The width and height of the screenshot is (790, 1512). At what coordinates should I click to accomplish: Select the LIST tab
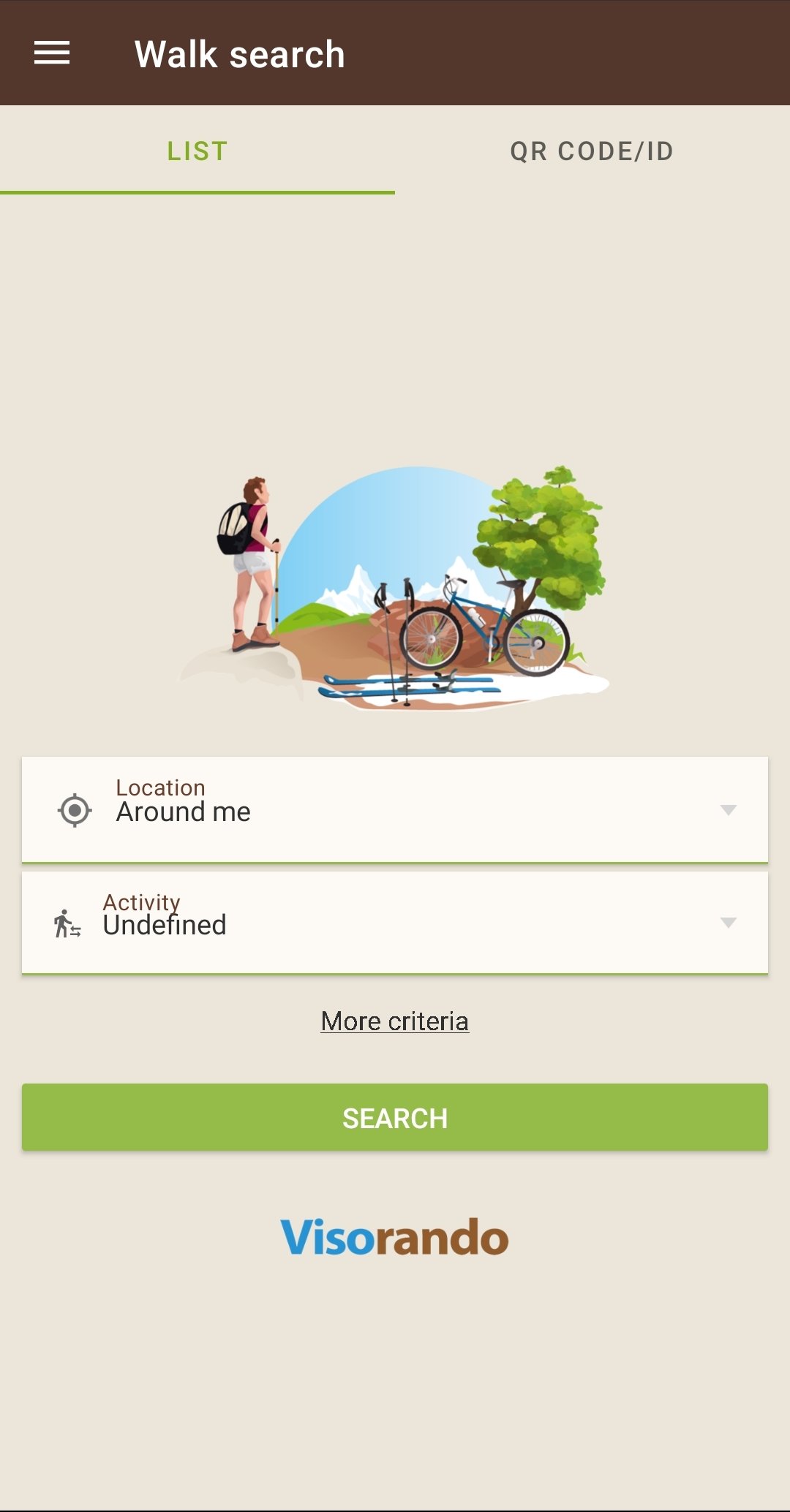coord(197,151)
